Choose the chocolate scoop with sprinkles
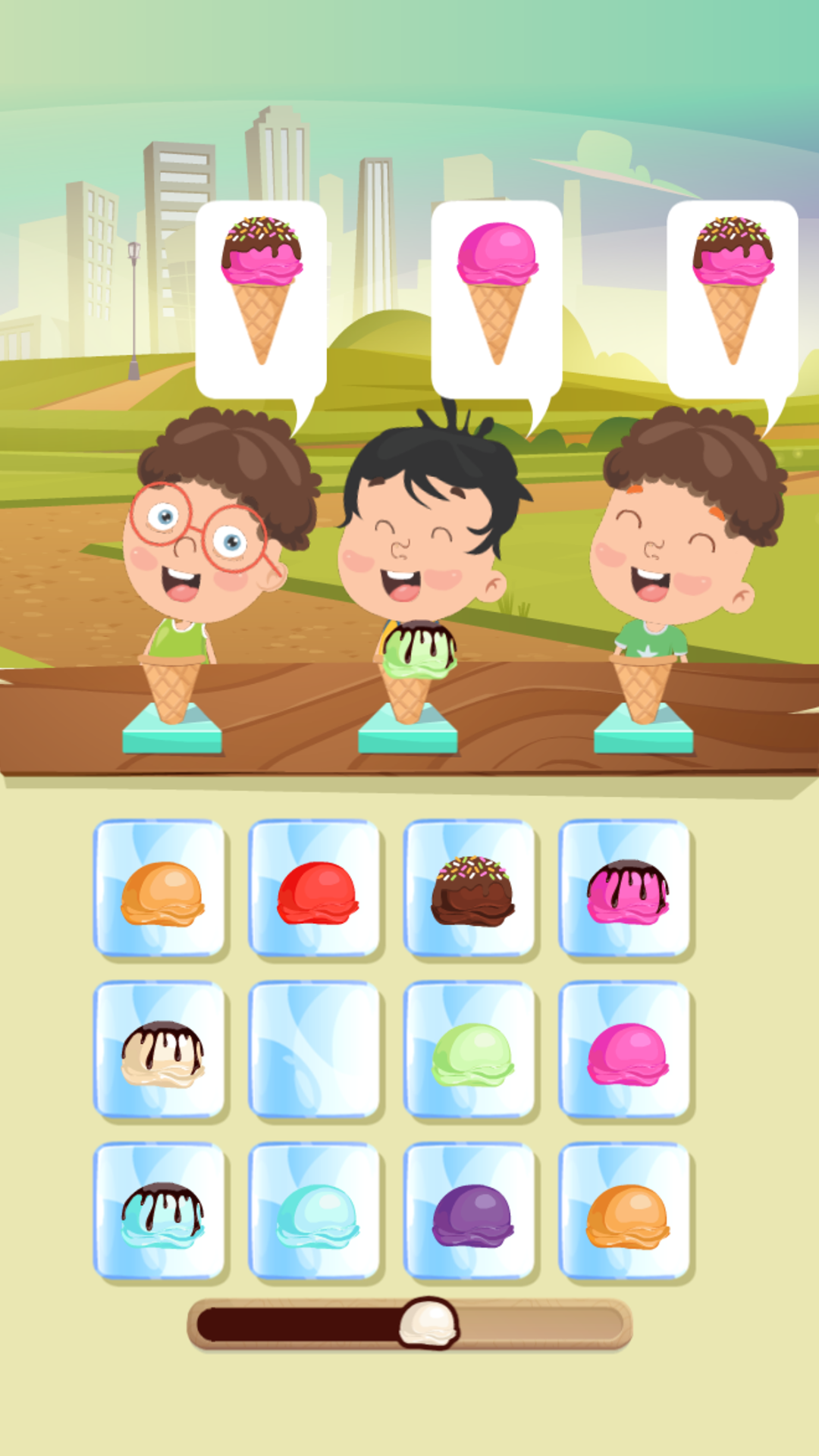Image resolution: width=819 pixels, height=1456 pixels. tap(472, 893)
